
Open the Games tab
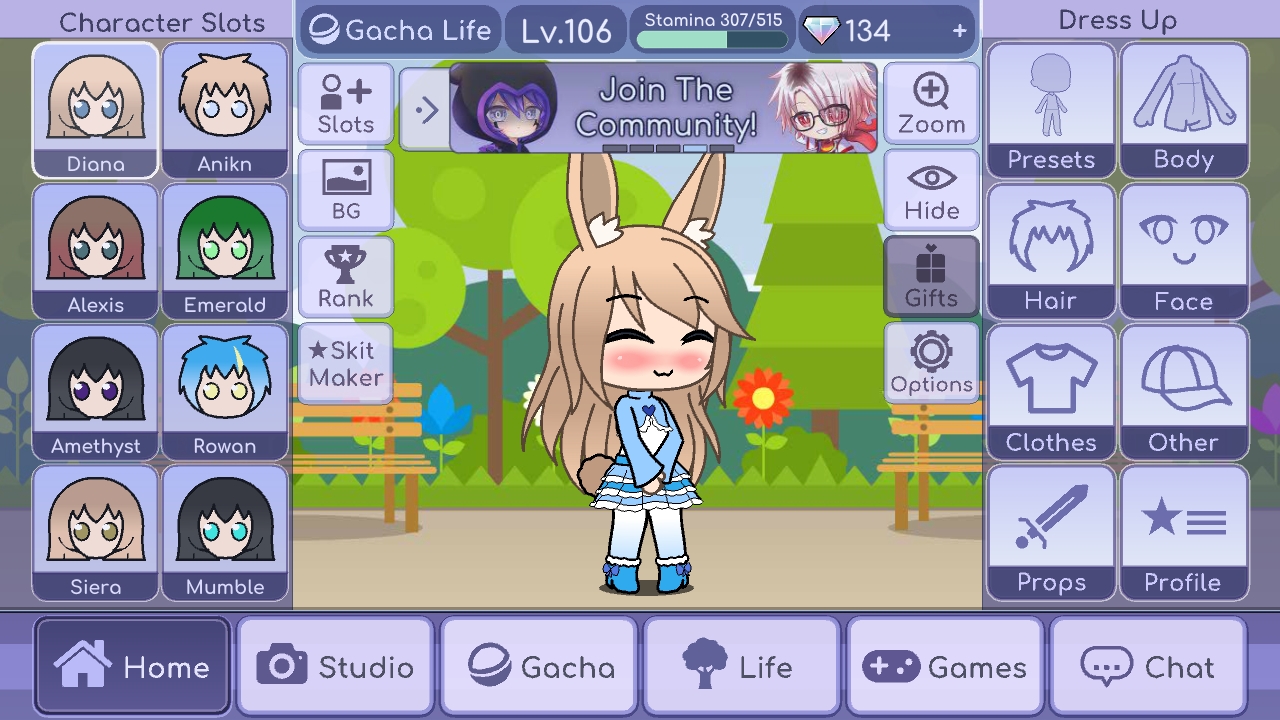click(945, 666)
